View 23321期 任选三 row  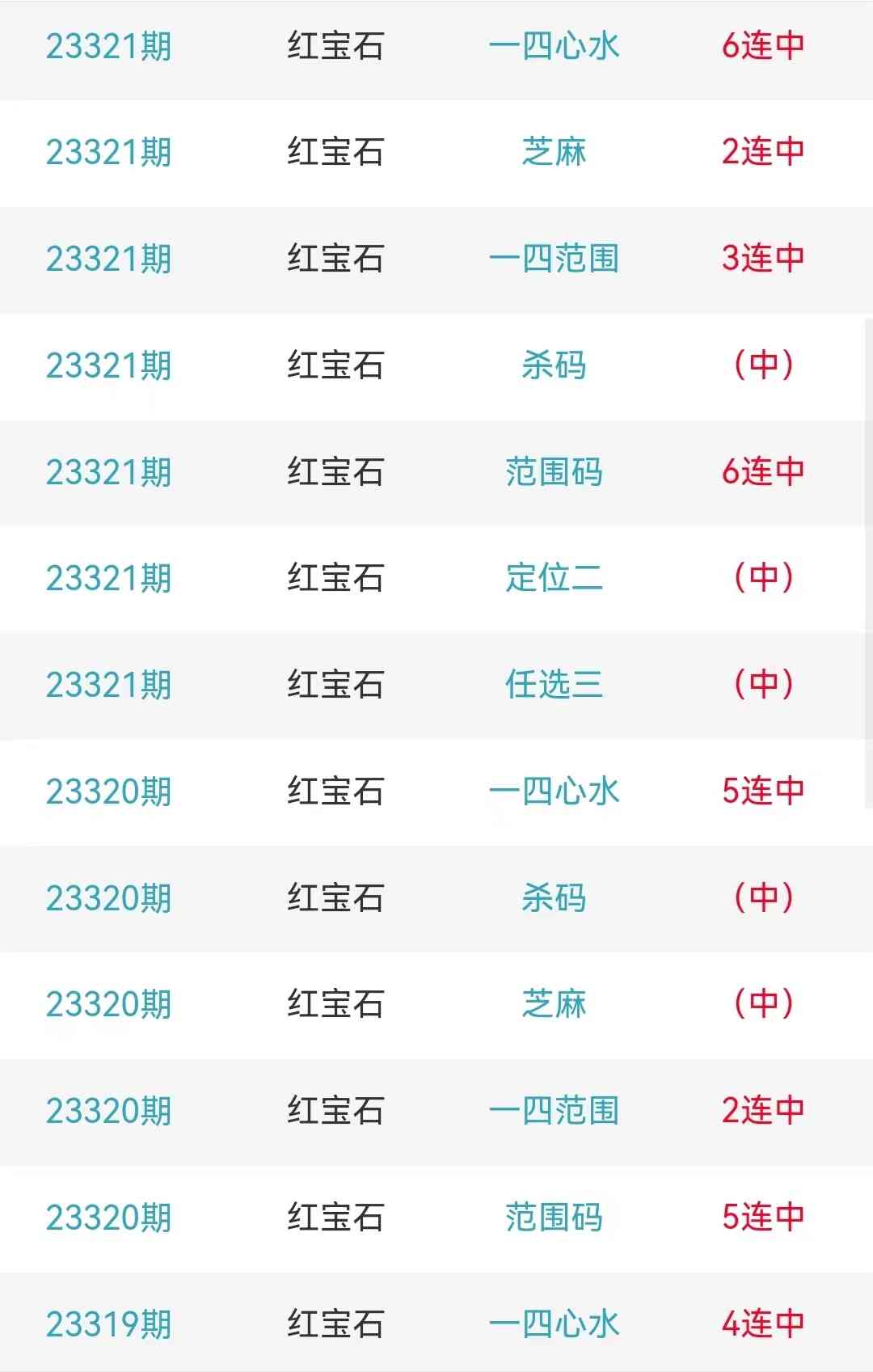(x=554, y=685)
